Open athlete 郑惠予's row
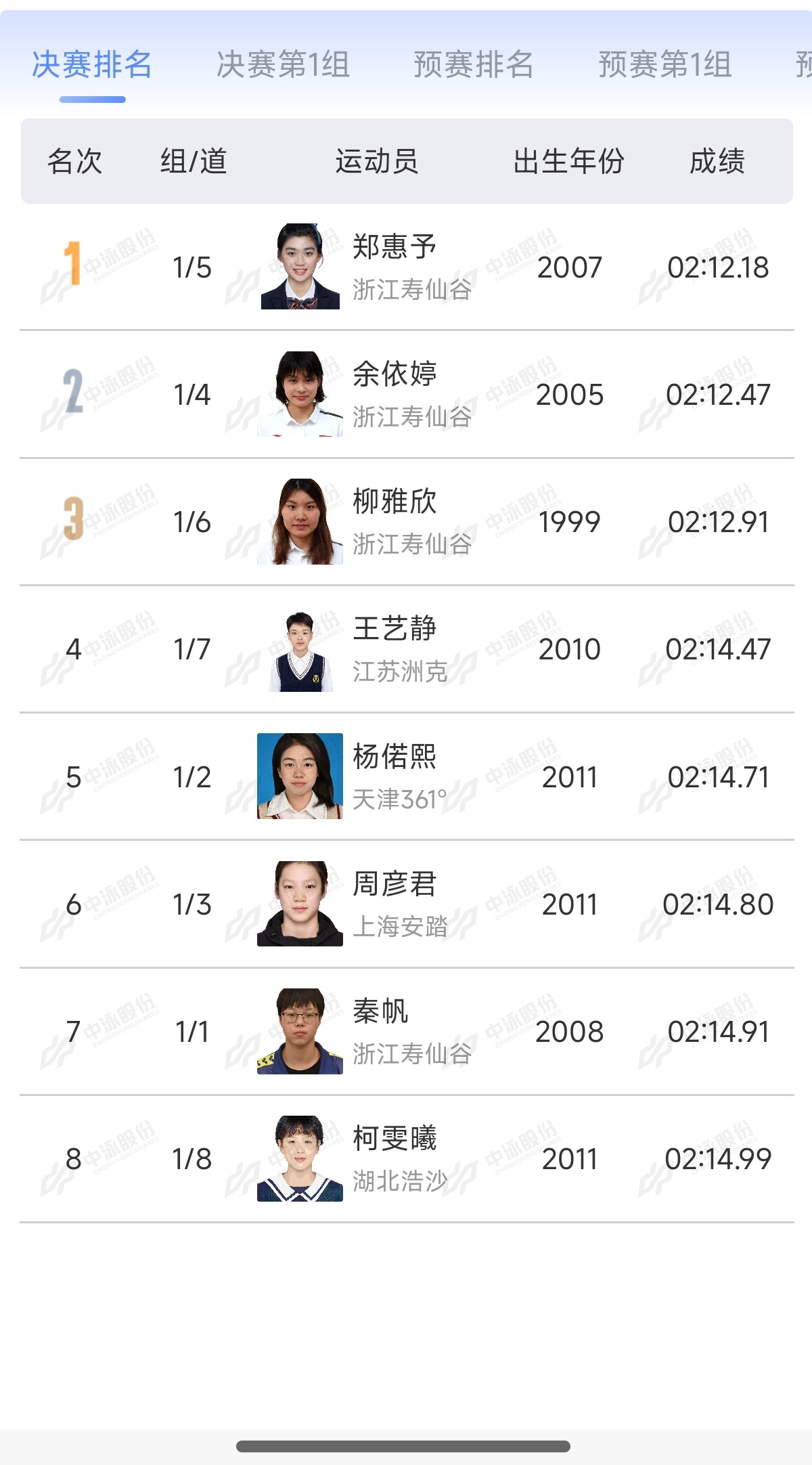 pyautogui.click(x=407, y=267)
